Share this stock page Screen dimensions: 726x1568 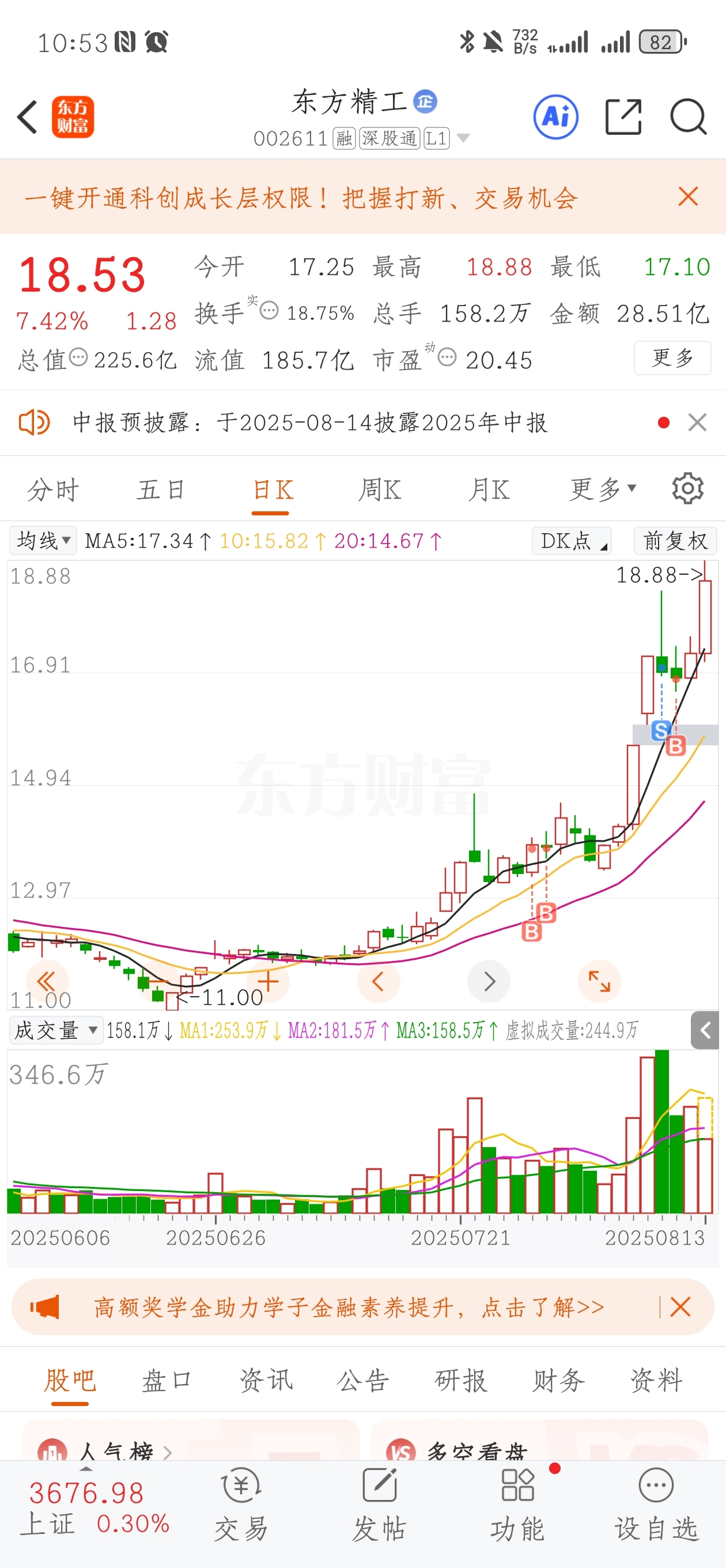click(624, 117)
